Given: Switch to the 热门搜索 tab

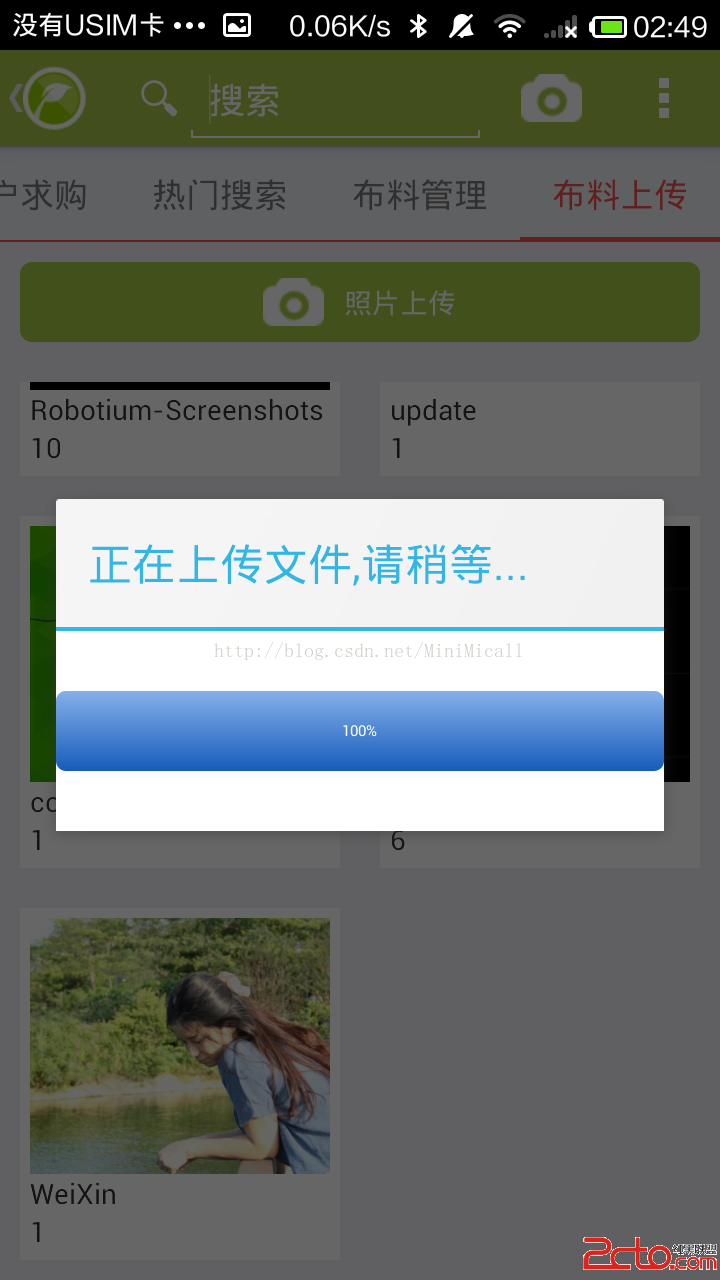Looking at the screenshot, I should click(220, 195).
